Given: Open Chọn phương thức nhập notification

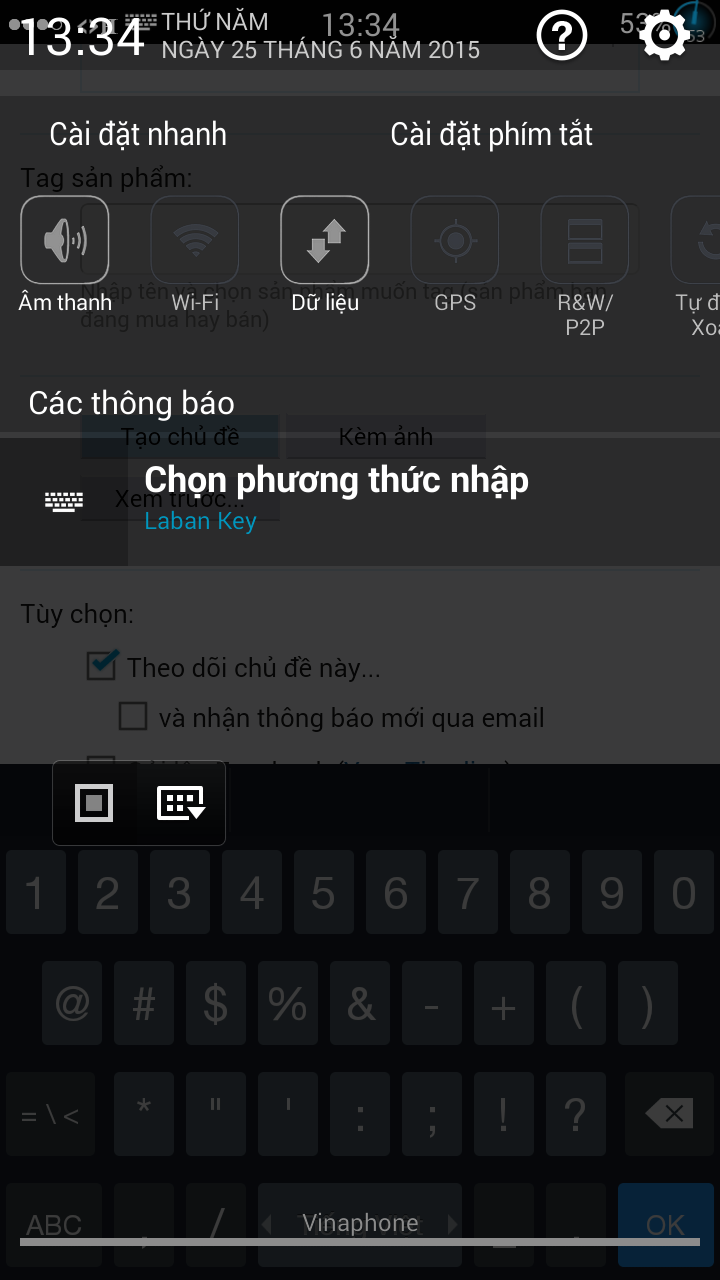Looking at the screenshot, I should (x=337, y=498).
